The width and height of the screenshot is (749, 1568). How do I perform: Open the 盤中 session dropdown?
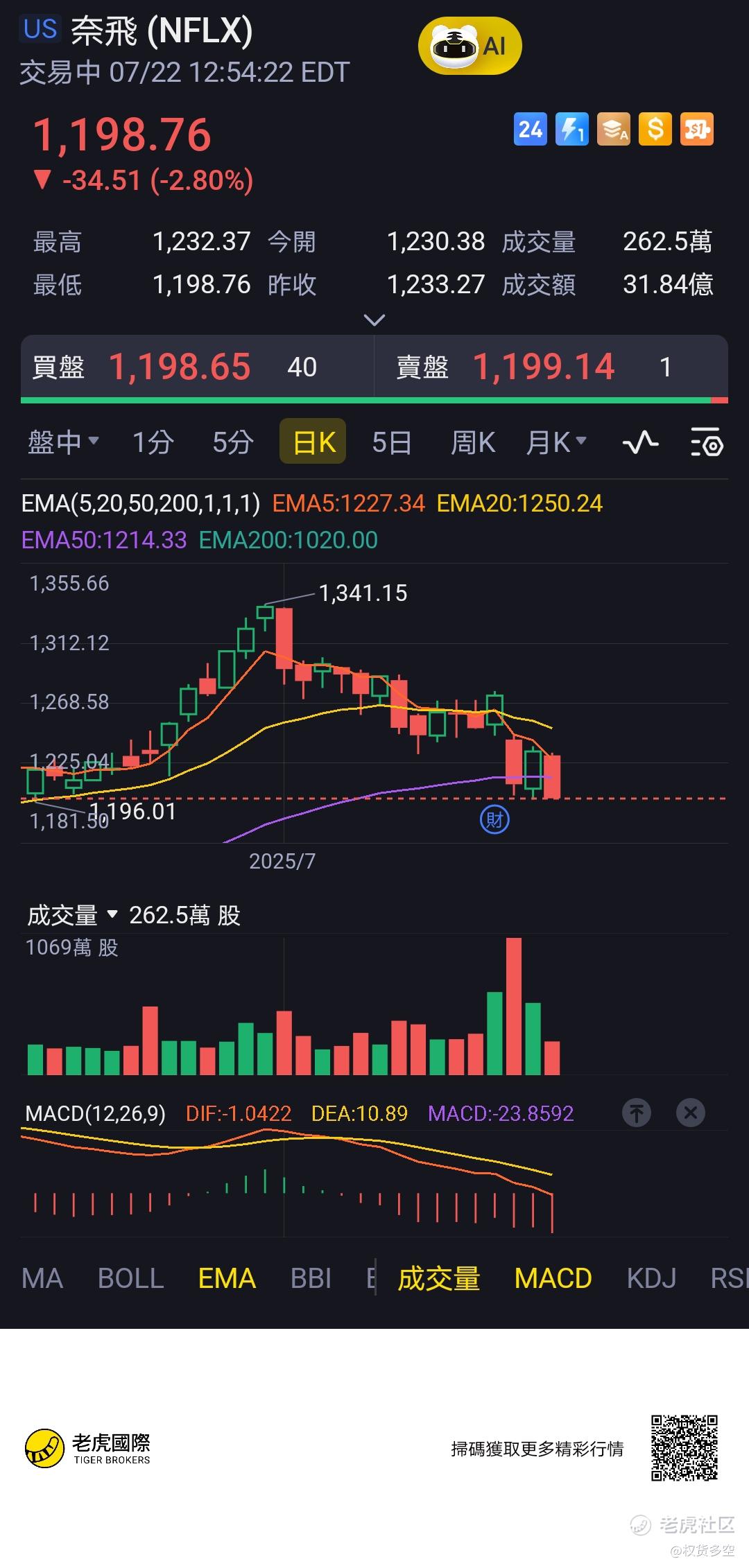pyautogui.click(x=63, y=442)
